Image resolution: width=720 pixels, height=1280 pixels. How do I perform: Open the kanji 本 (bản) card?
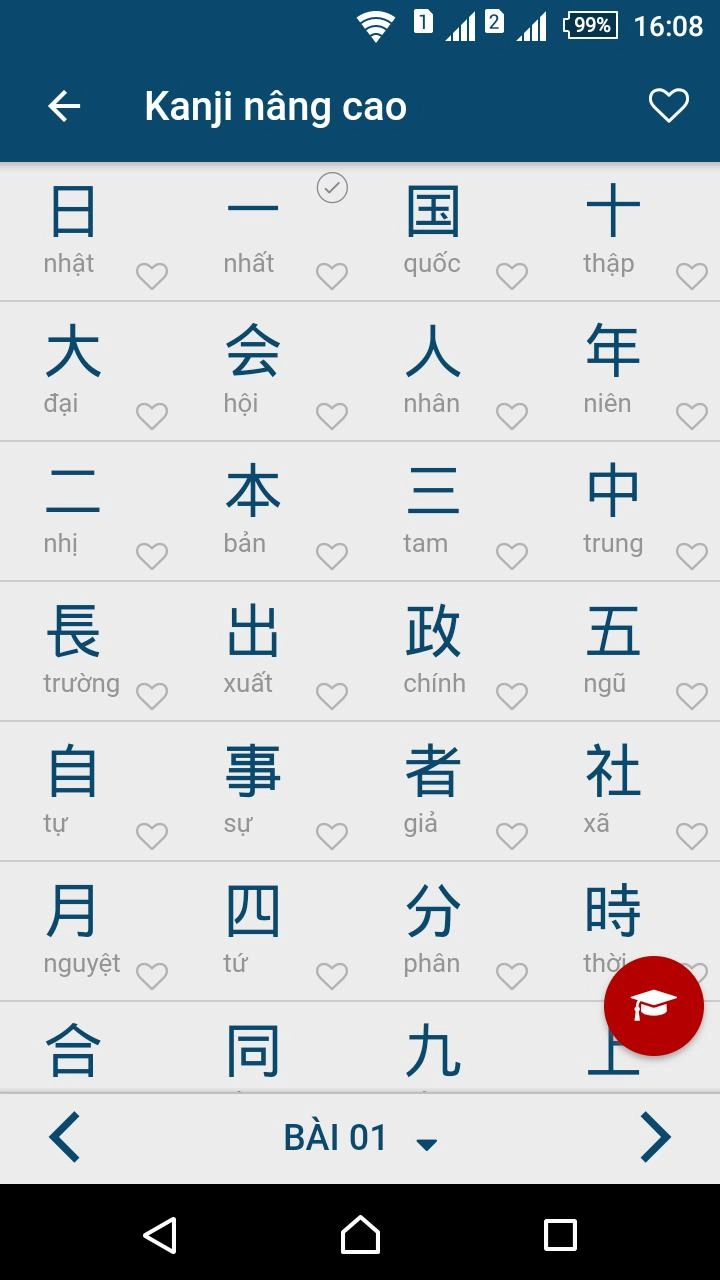click(x=270, y=512)
